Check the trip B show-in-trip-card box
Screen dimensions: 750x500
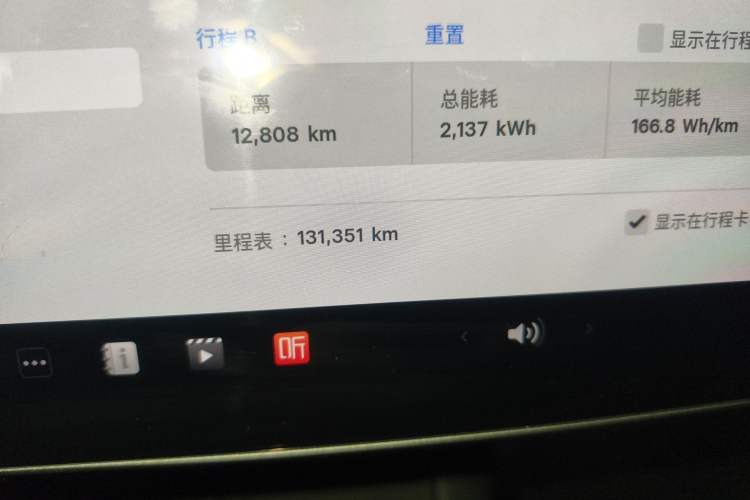click(x=651, y=39)
